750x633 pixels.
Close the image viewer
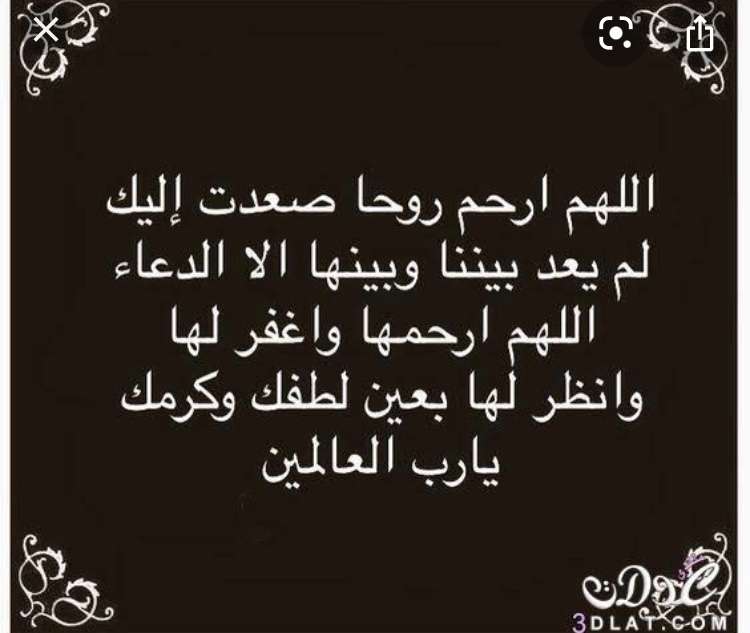pos(46,29)
